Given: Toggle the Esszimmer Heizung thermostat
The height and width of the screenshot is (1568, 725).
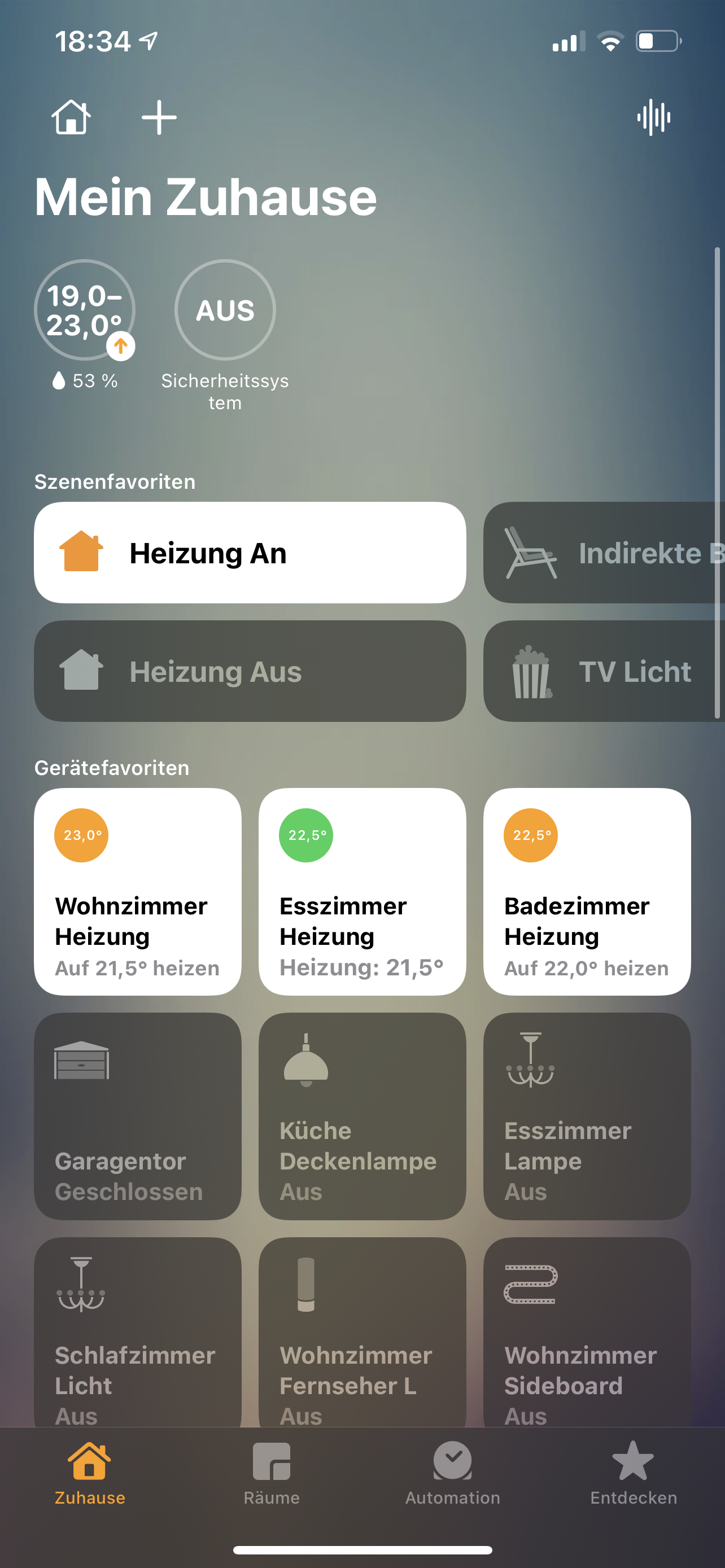Looking at the screenshot, I should coord(362,892).
